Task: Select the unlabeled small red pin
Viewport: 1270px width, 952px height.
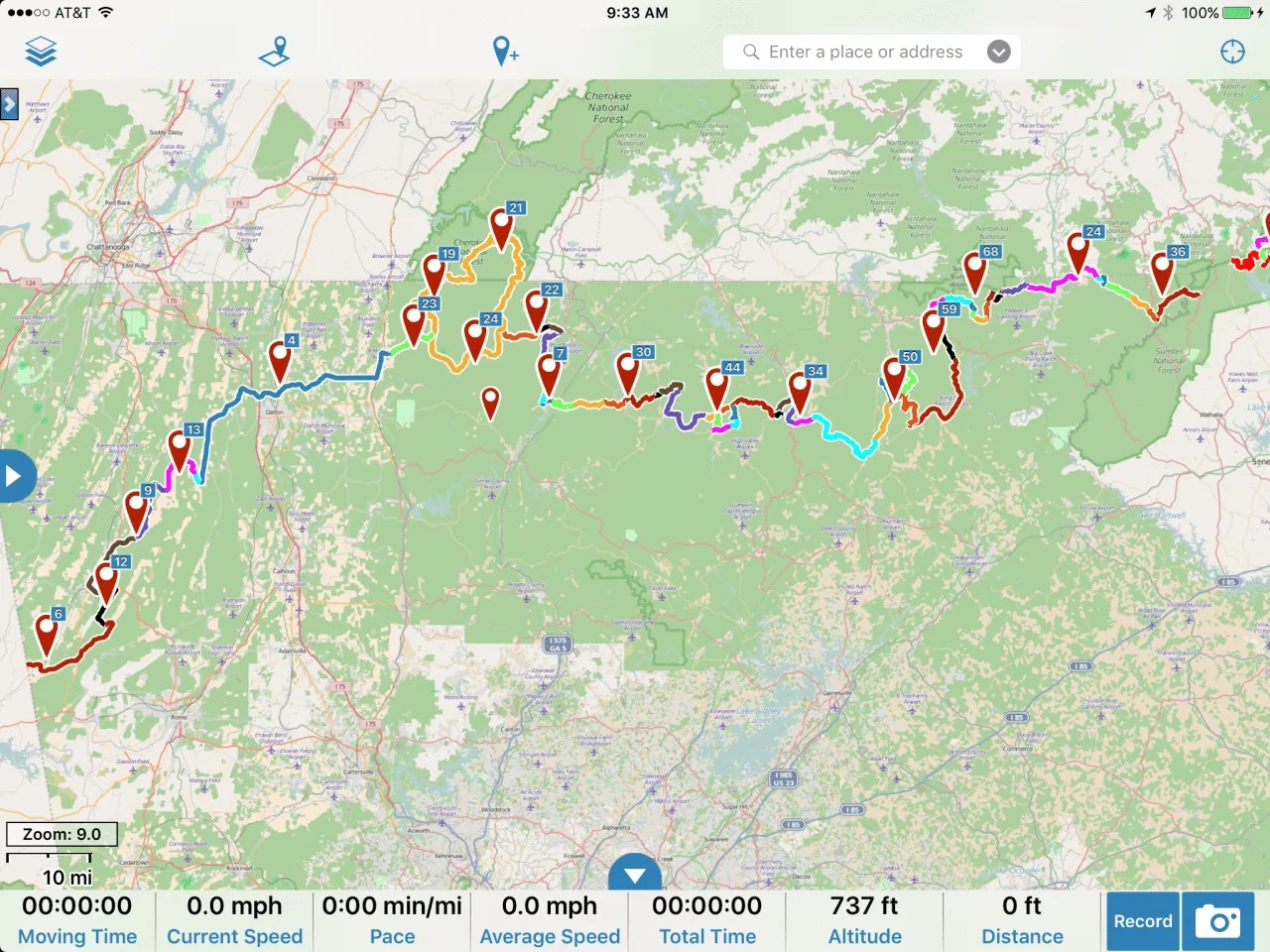Action: [x=490, y=402]
